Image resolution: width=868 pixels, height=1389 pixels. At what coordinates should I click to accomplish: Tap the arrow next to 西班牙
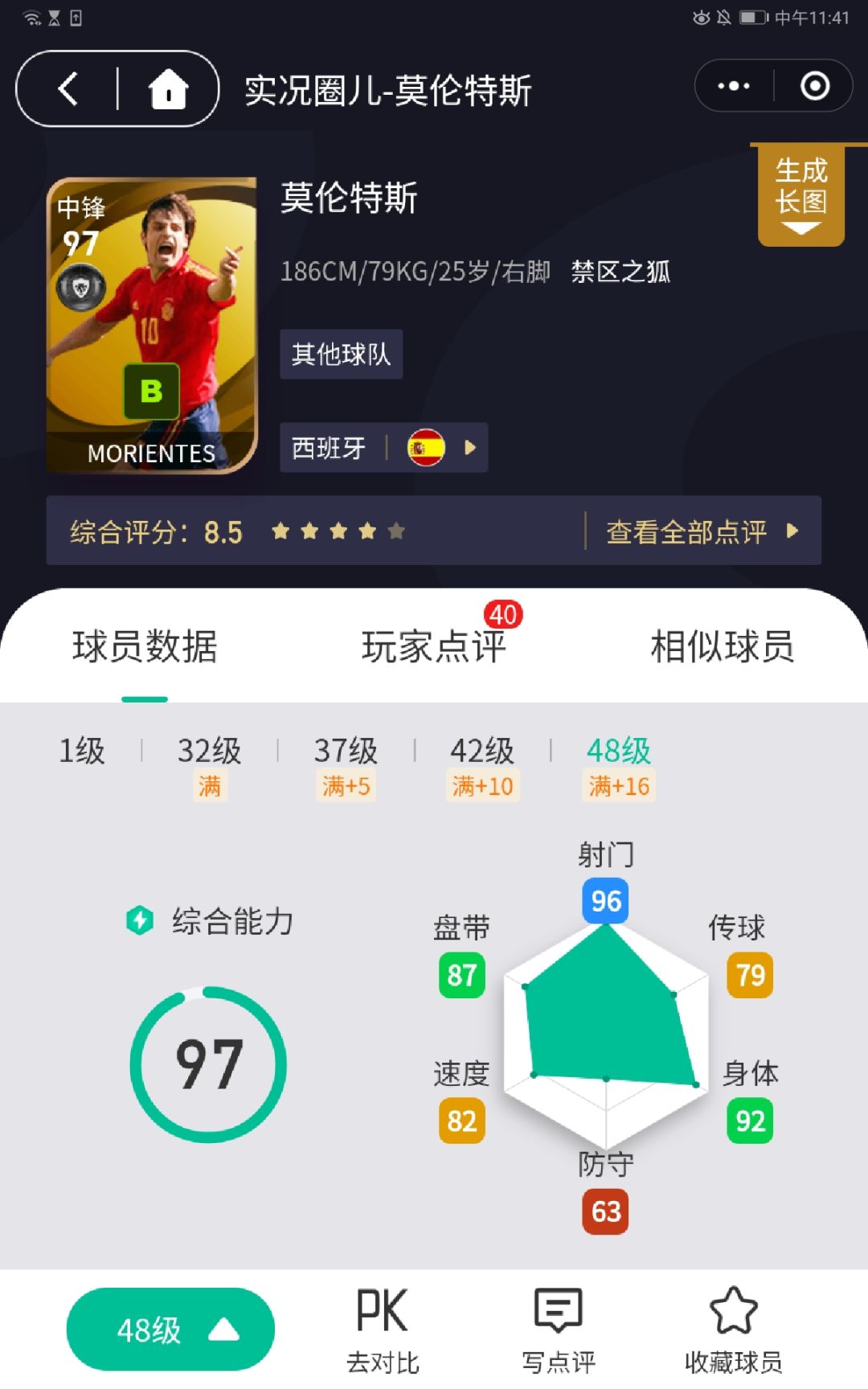470,449
